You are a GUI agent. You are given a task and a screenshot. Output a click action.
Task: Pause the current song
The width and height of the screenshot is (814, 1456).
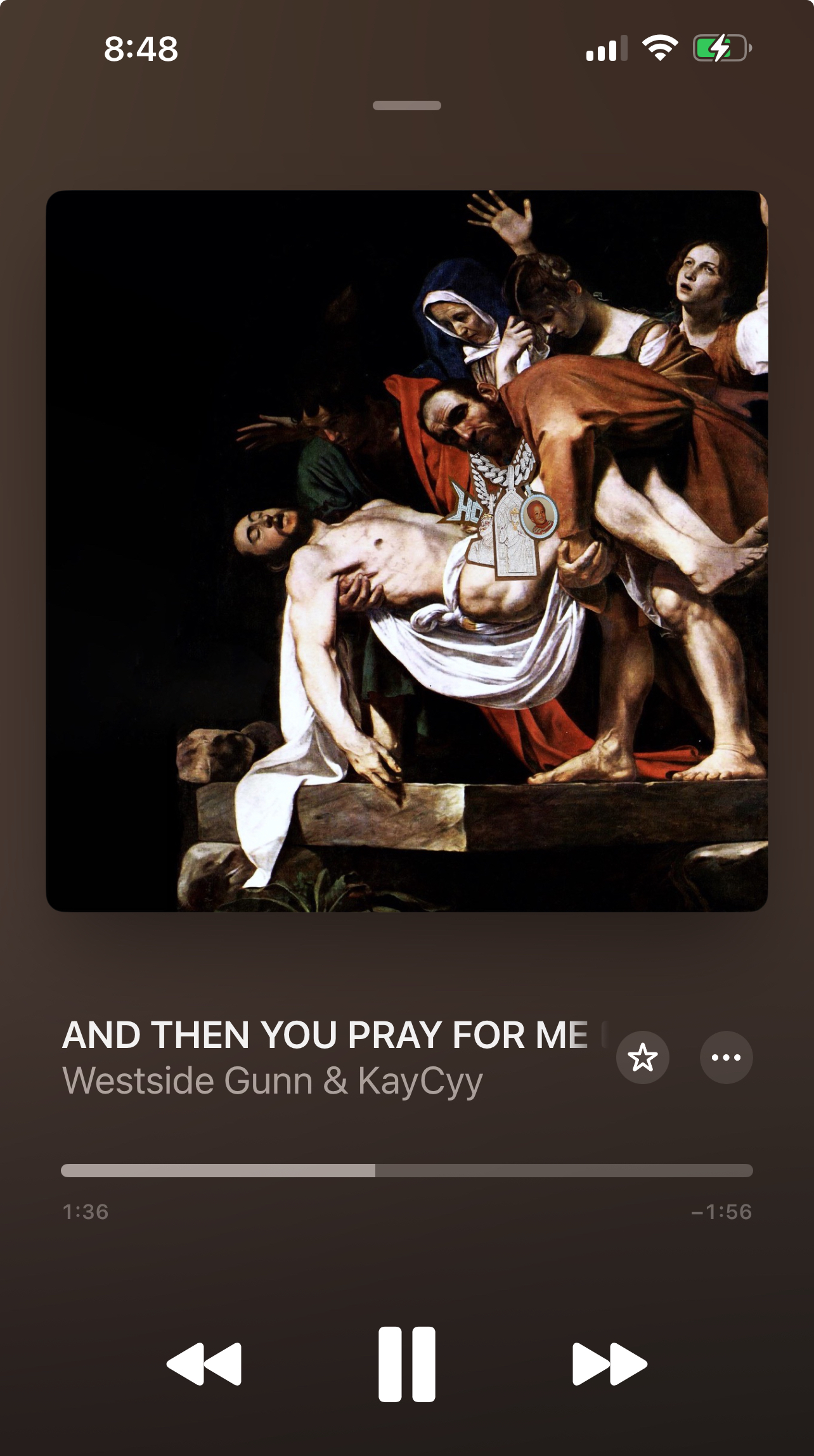406,1363
